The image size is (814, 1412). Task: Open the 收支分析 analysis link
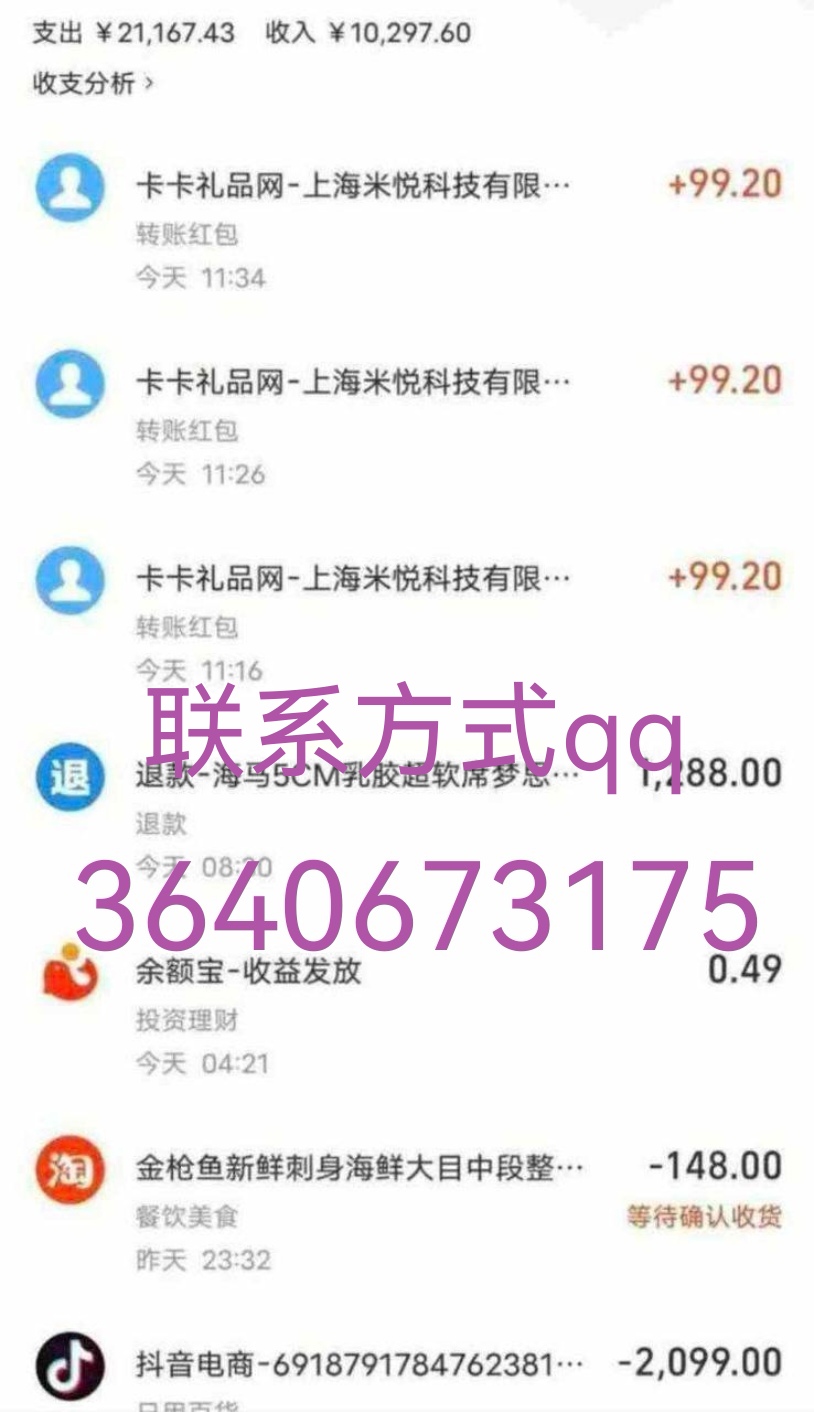(93, 83)
